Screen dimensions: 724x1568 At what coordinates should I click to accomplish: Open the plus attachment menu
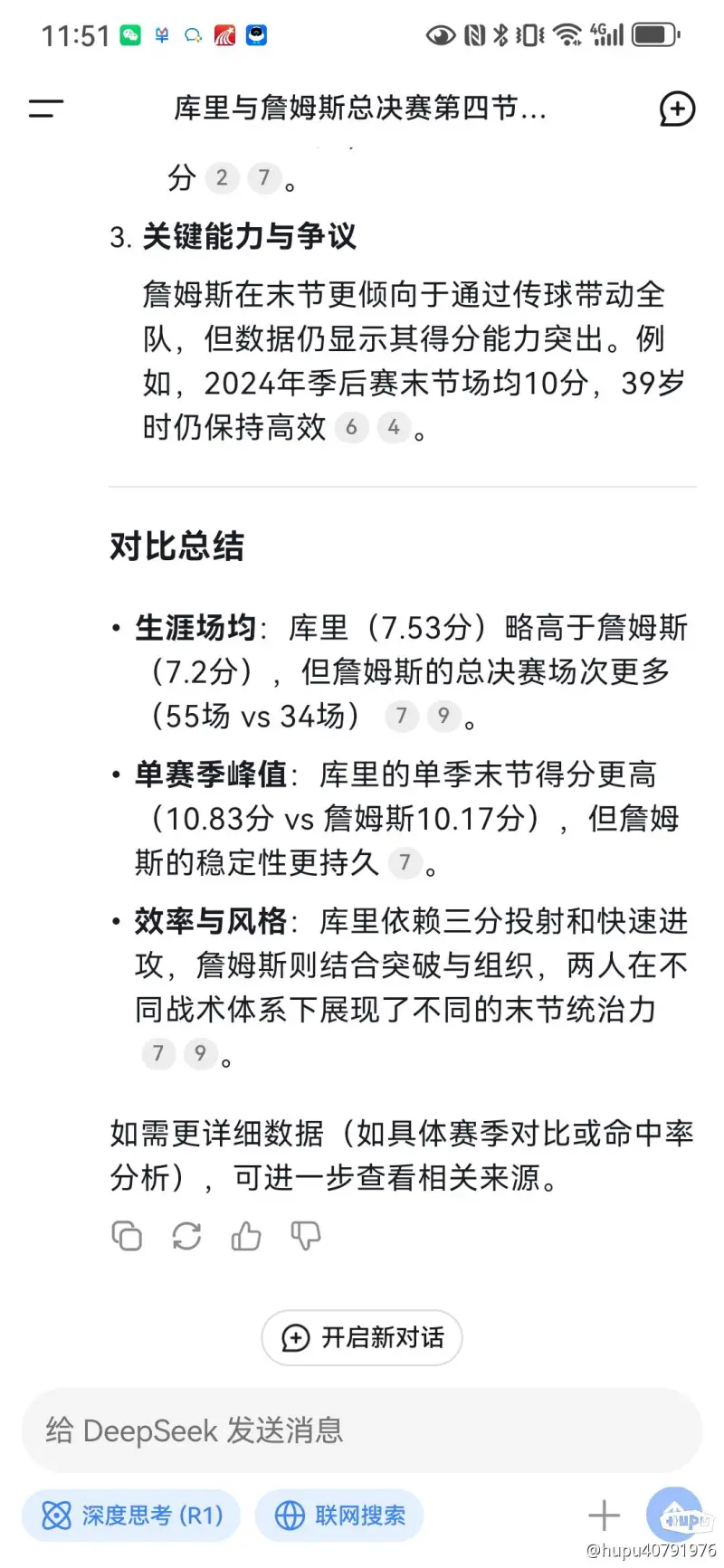pyautogui.click(x=604, y=1516)
